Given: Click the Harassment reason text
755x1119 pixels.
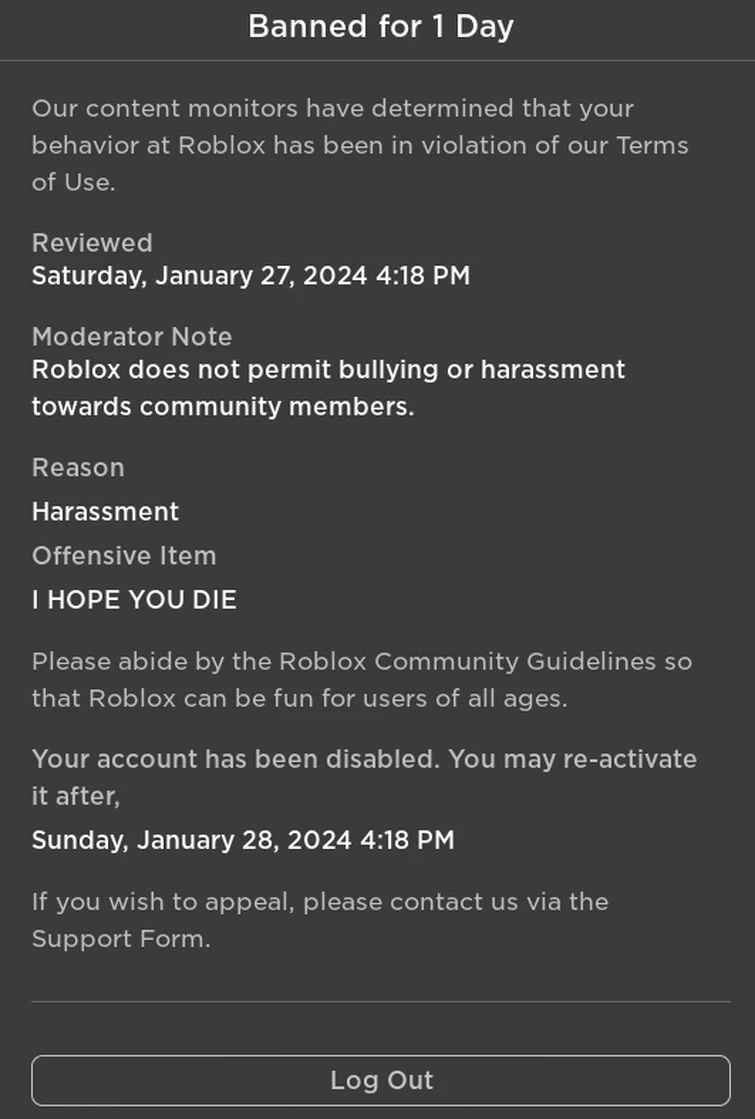Looking at the screenshot, I should point(104,511).
